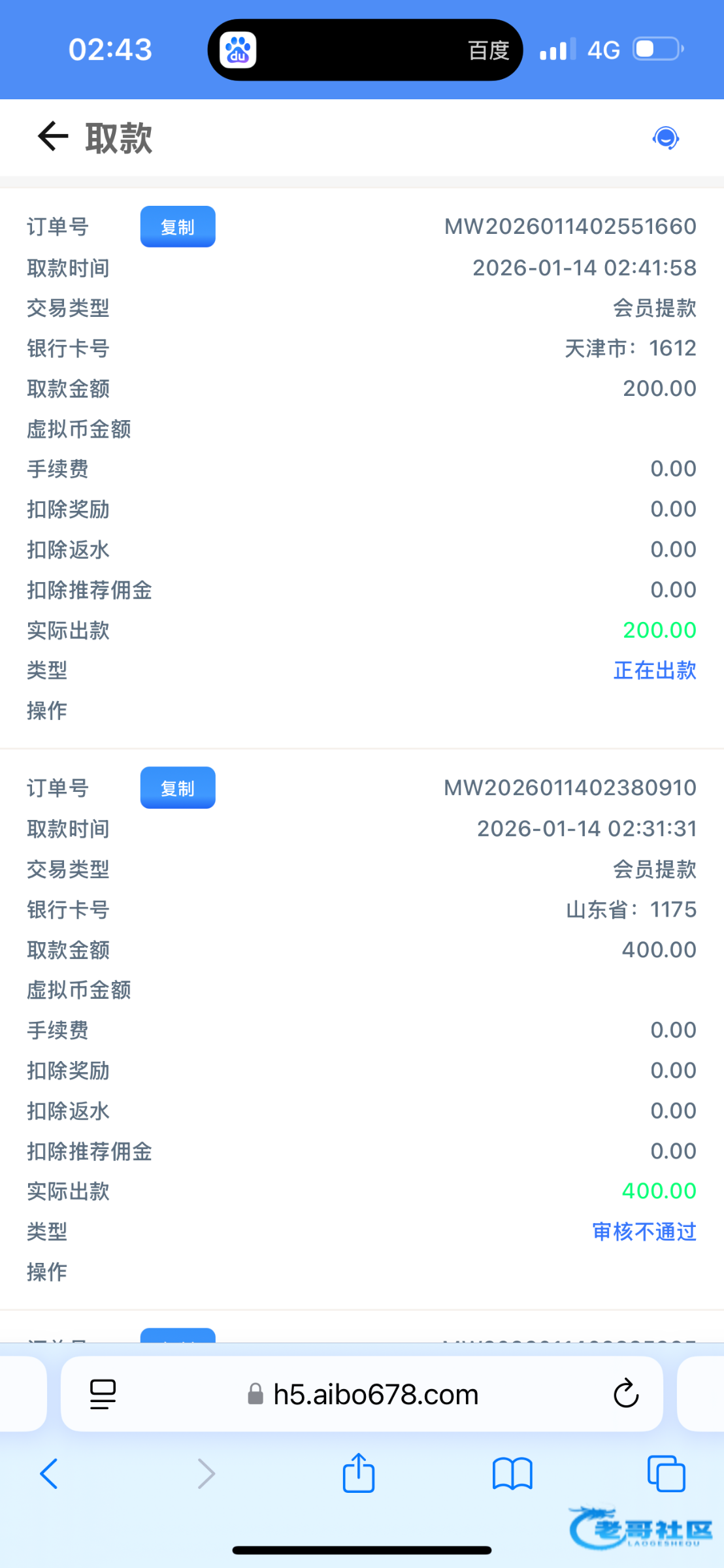Reload the current web page
The image size is (724, 1568).
[x=625, y=1394]
